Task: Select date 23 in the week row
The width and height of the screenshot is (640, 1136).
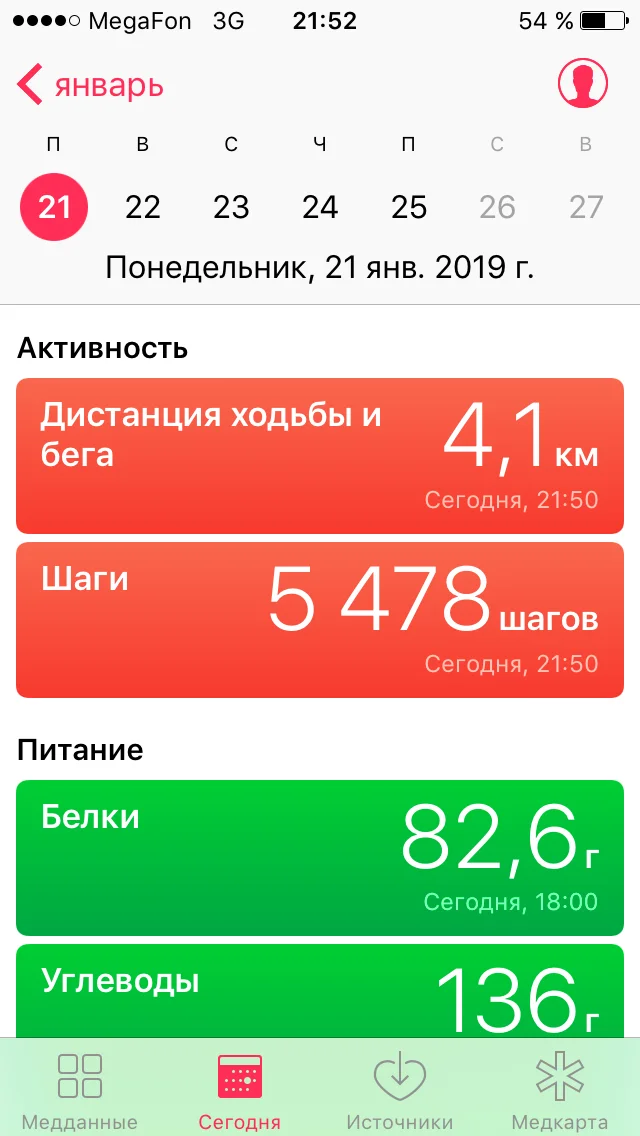Action: (231, 207)
